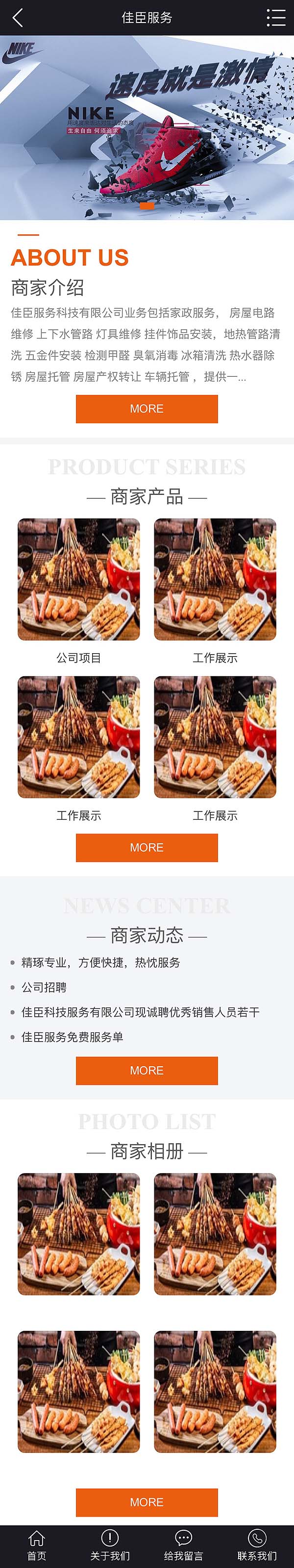The image size is (294, 1568).
Task: Tap MORE under 商家介绍
Action: tap(147, 409)
